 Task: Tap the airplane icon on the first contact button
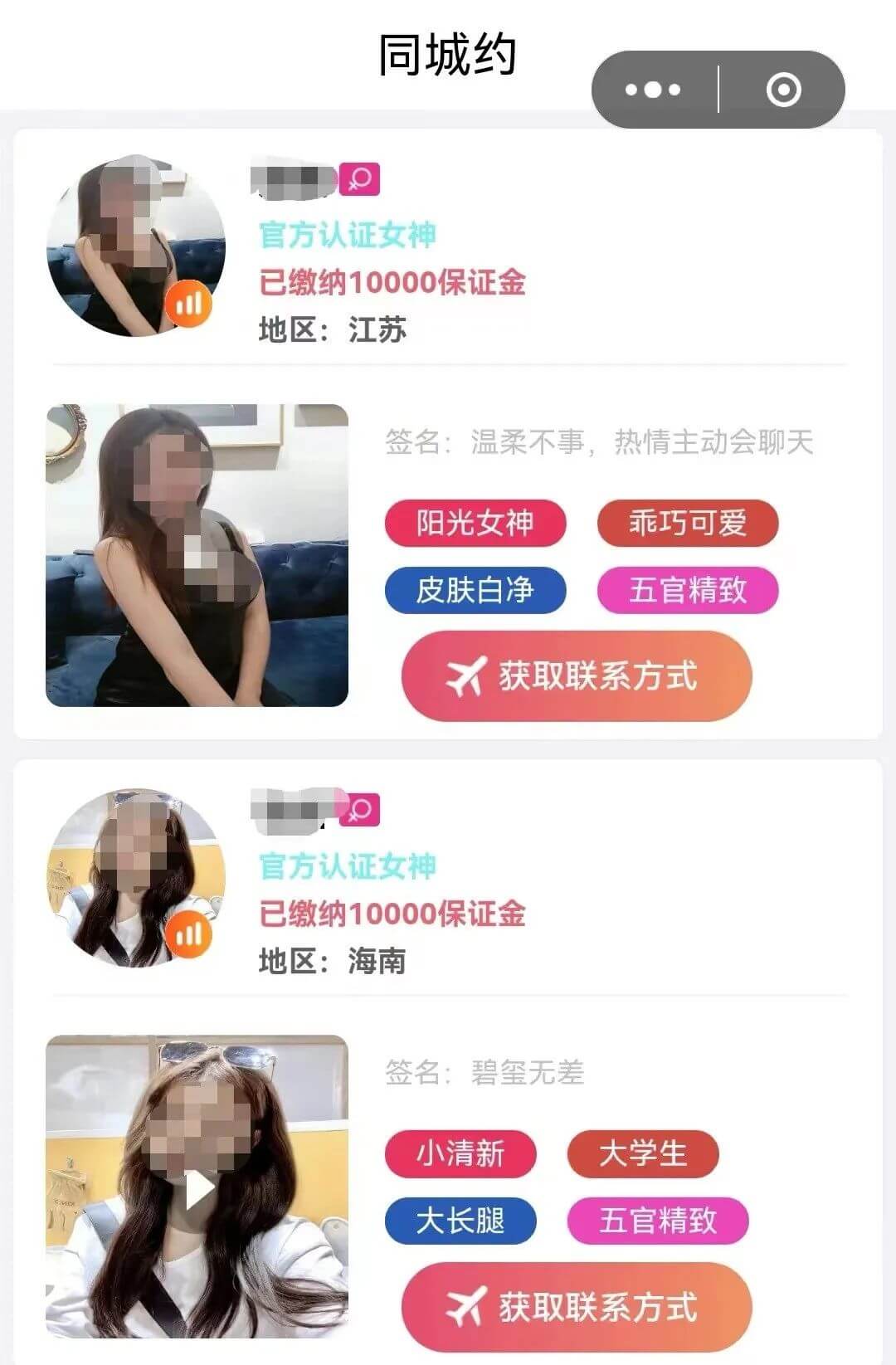click(x=467, y=677)
